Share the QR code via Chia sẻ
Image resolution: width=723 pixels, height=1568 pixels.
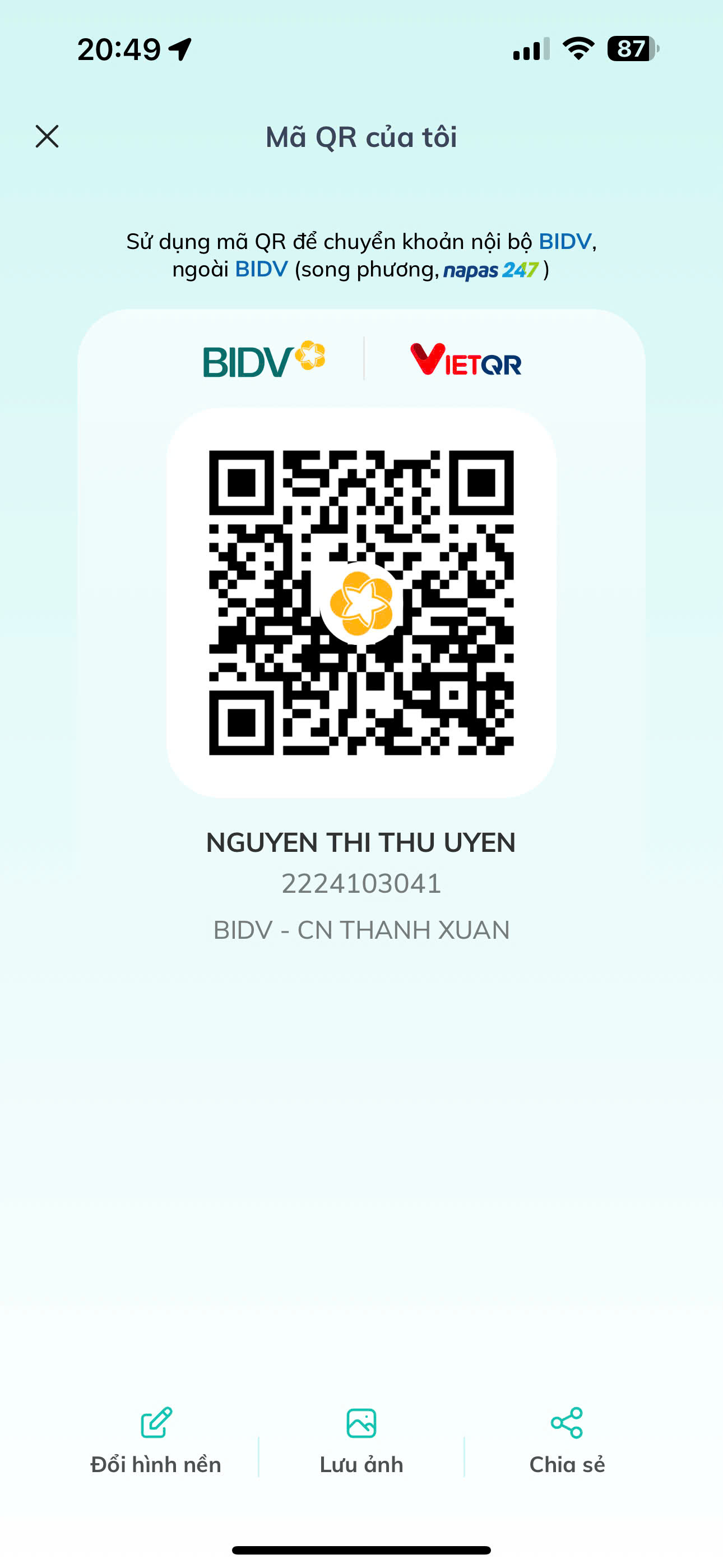pos(567,1441)
